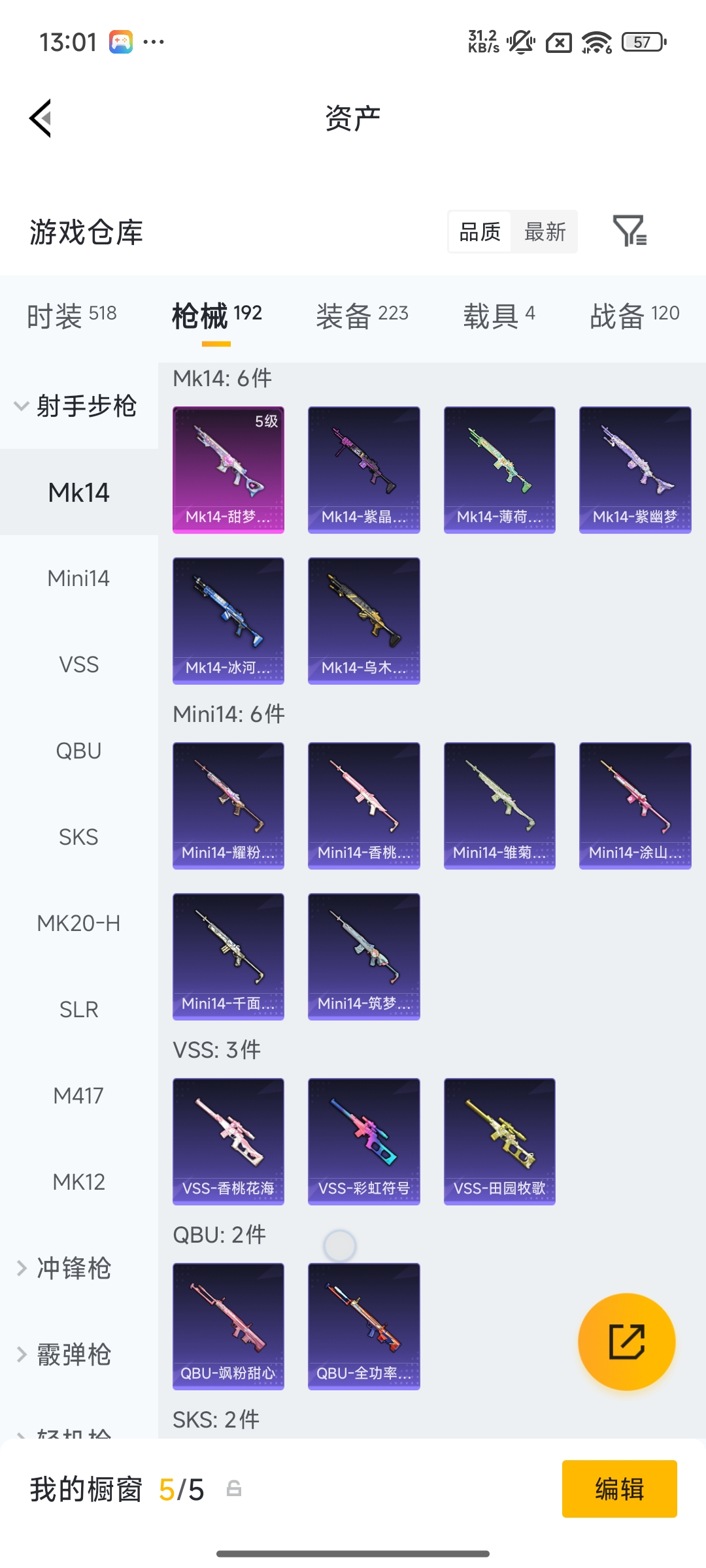Switch to the 战备 tab
The width and height of the screenshot is (706, 1568).
[x=634, y=316]
